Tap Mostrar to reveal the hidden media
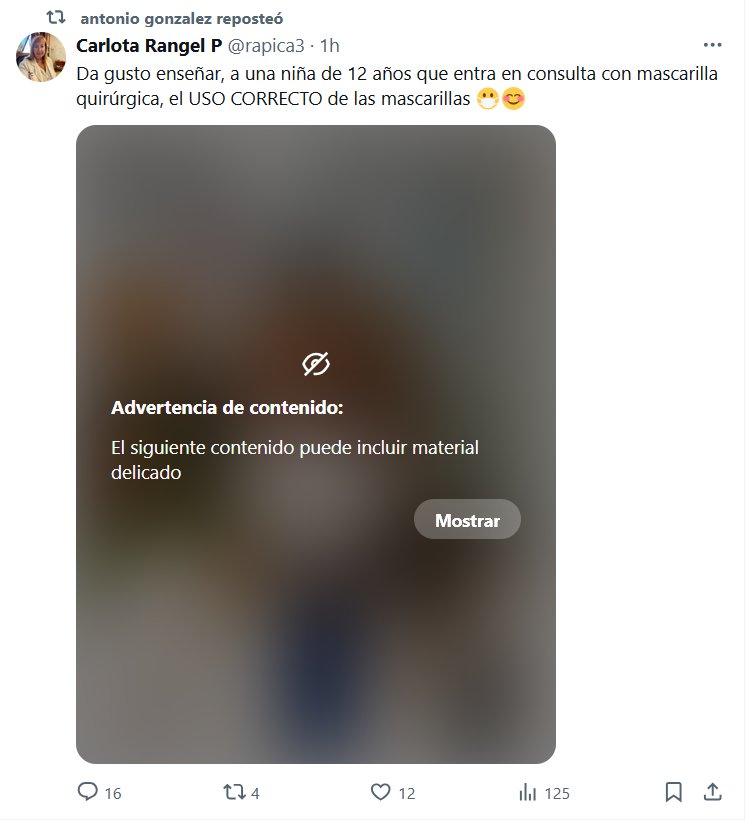The width and height of the screenshot is (750, 820). (x=467, y=520)
